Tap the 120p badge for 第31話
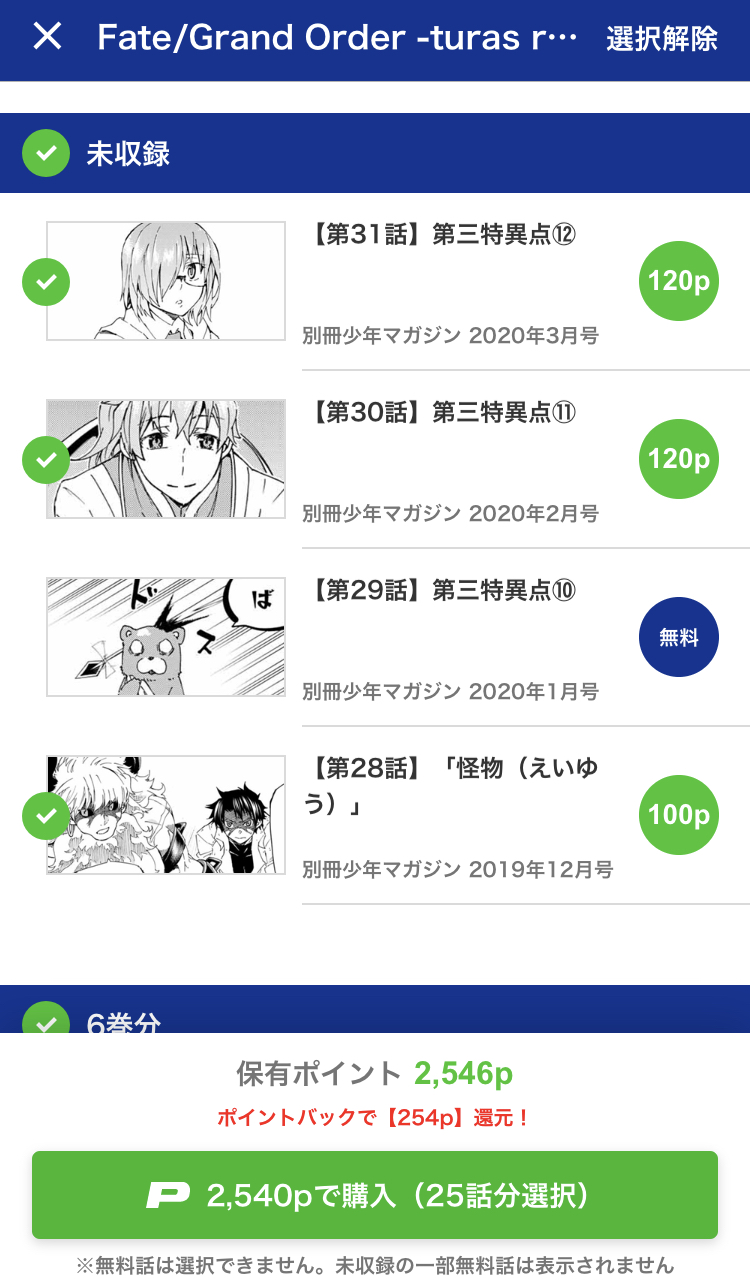This screenshot has height=1287, width=750. coord(678,281)
